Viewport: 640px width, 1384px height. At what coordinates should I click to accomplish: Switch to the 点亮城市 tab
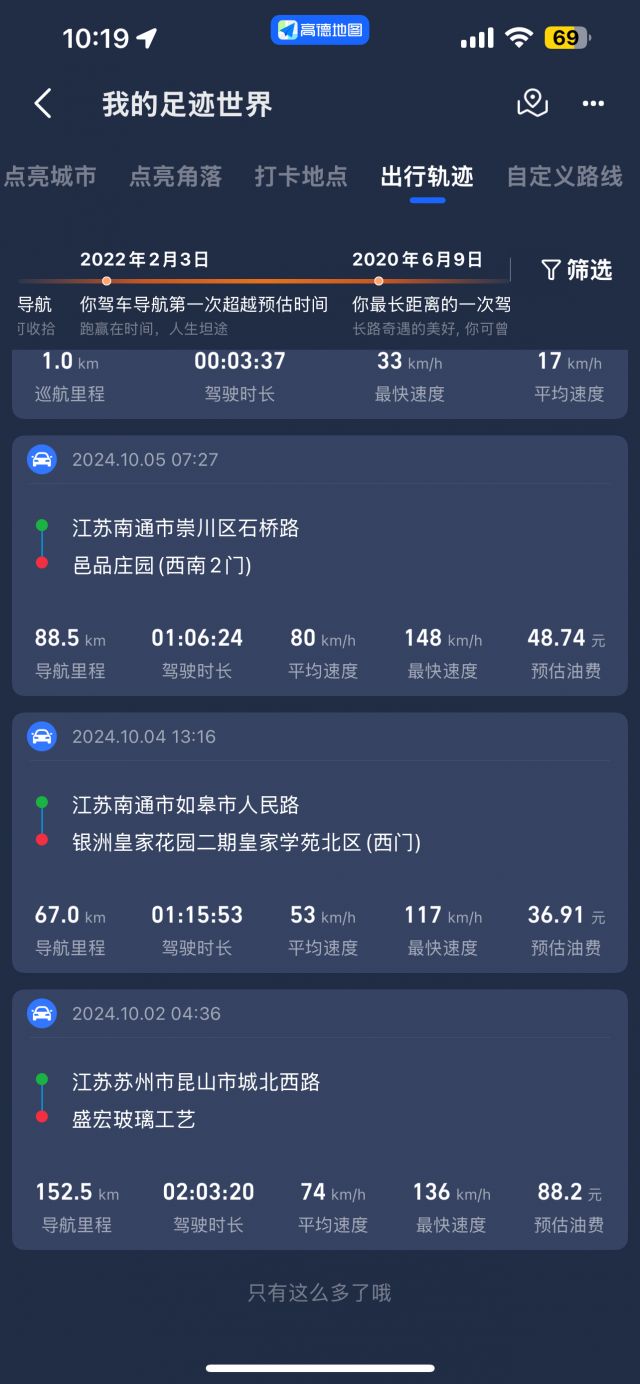[x=50, y=177]
